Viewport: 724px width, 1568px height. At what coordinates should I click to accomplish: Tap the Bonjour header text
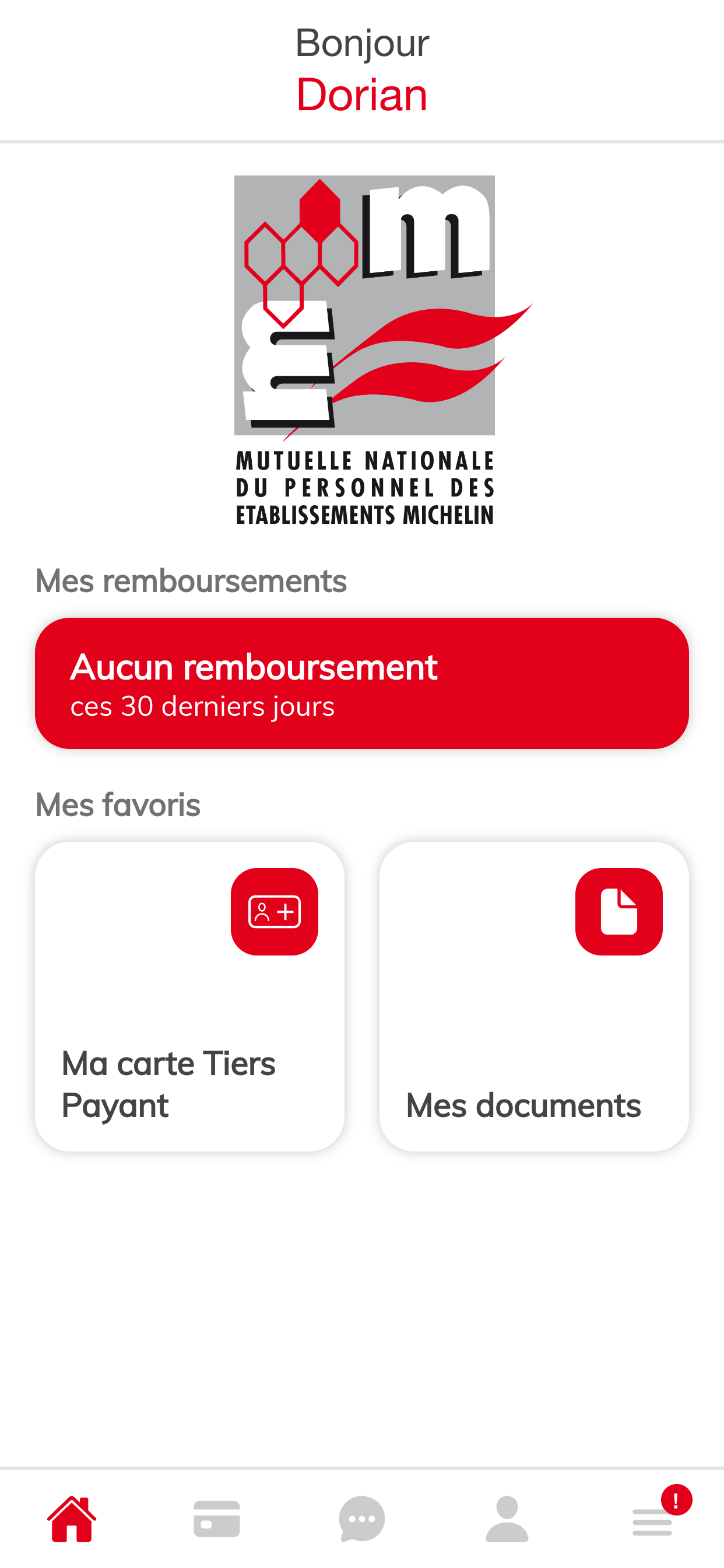(362, 43)
